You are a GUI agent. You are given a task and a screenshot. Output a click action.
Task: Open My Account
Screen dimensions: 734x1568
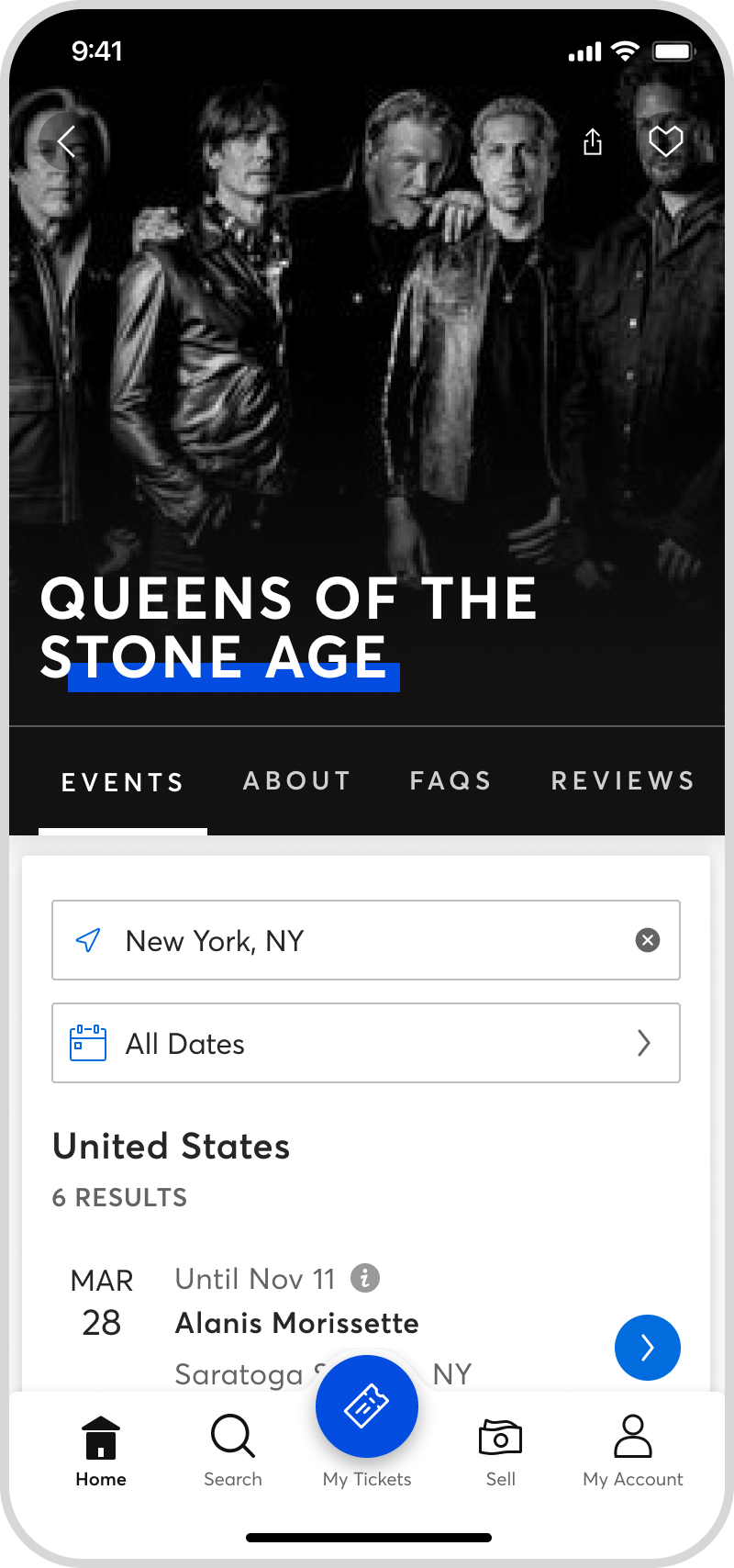[633, 1450]
